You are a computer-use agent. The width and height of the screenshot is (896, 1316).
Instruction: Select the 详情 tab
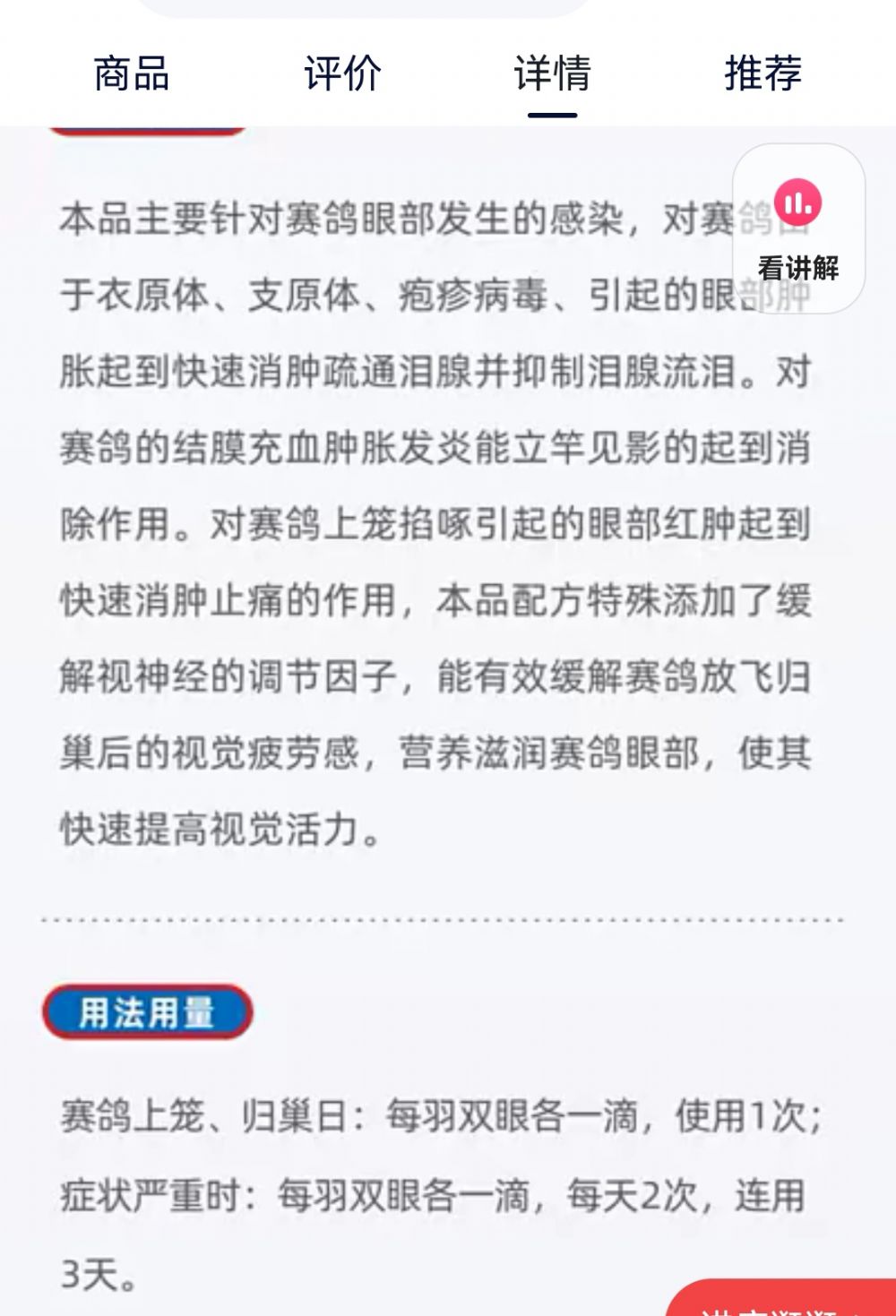click(552, 73)
